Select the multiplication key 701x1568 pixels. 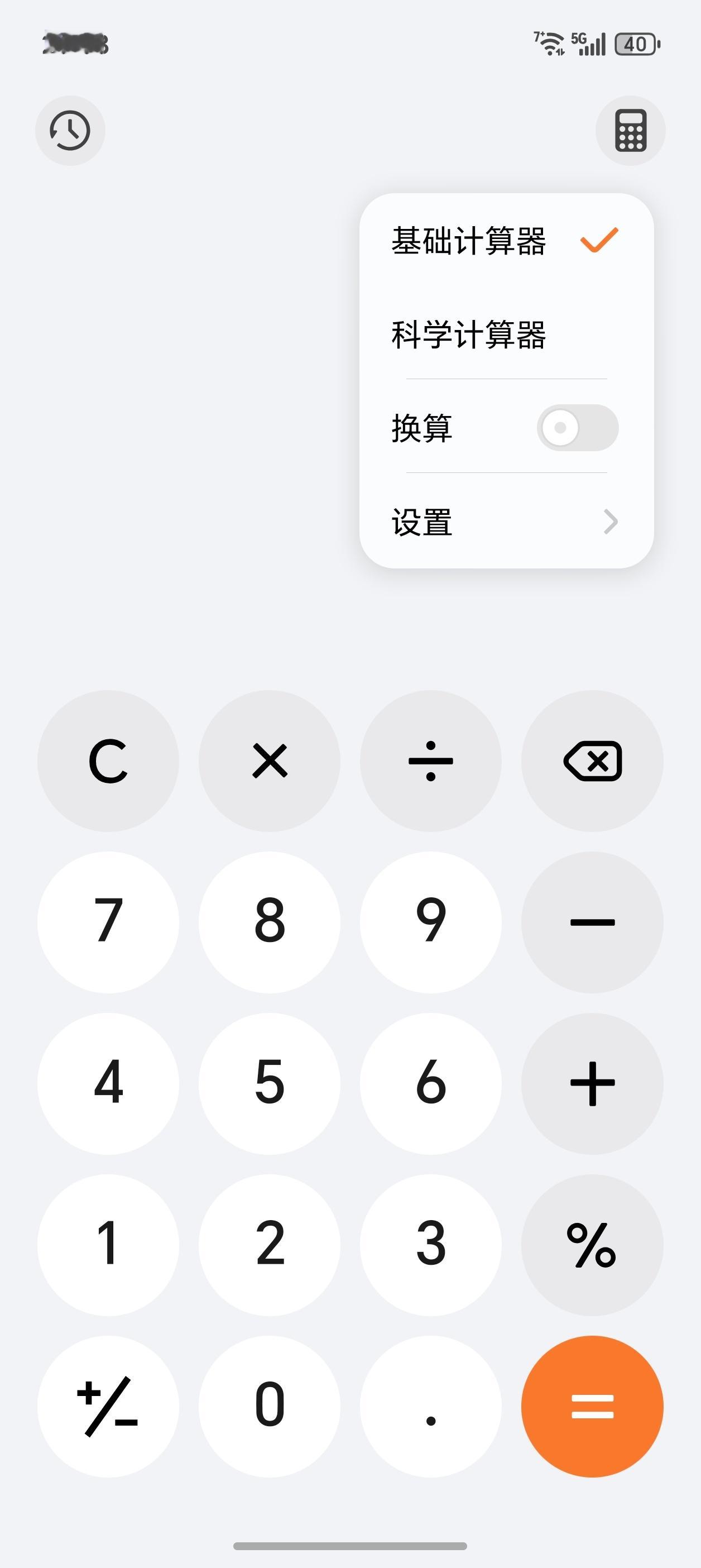(x=270, y=761)
